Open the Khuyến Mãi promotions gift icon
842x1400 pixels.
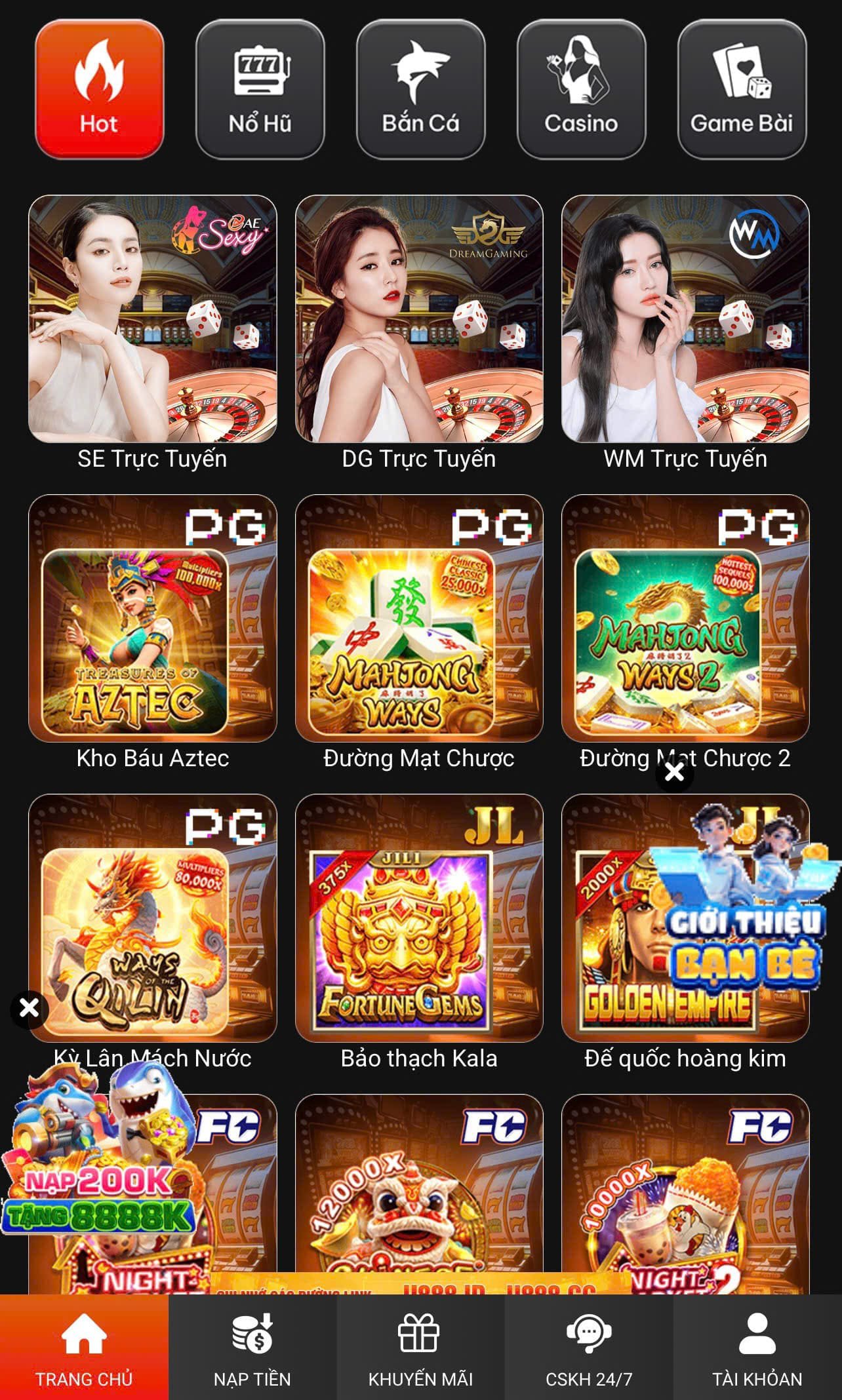(x=421, y=1337)
